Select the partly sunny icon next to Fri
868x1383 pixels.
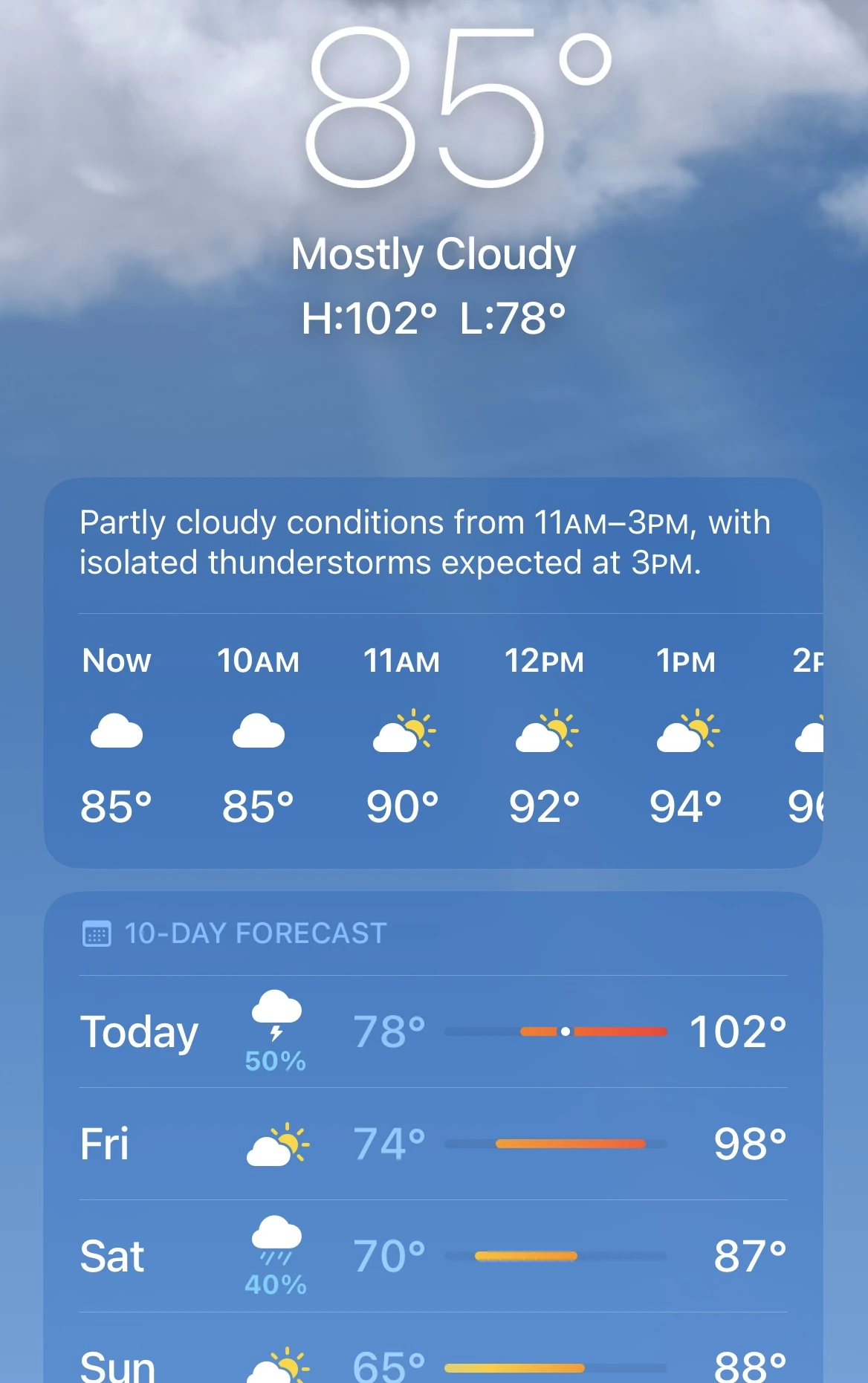click(276, 1144)
